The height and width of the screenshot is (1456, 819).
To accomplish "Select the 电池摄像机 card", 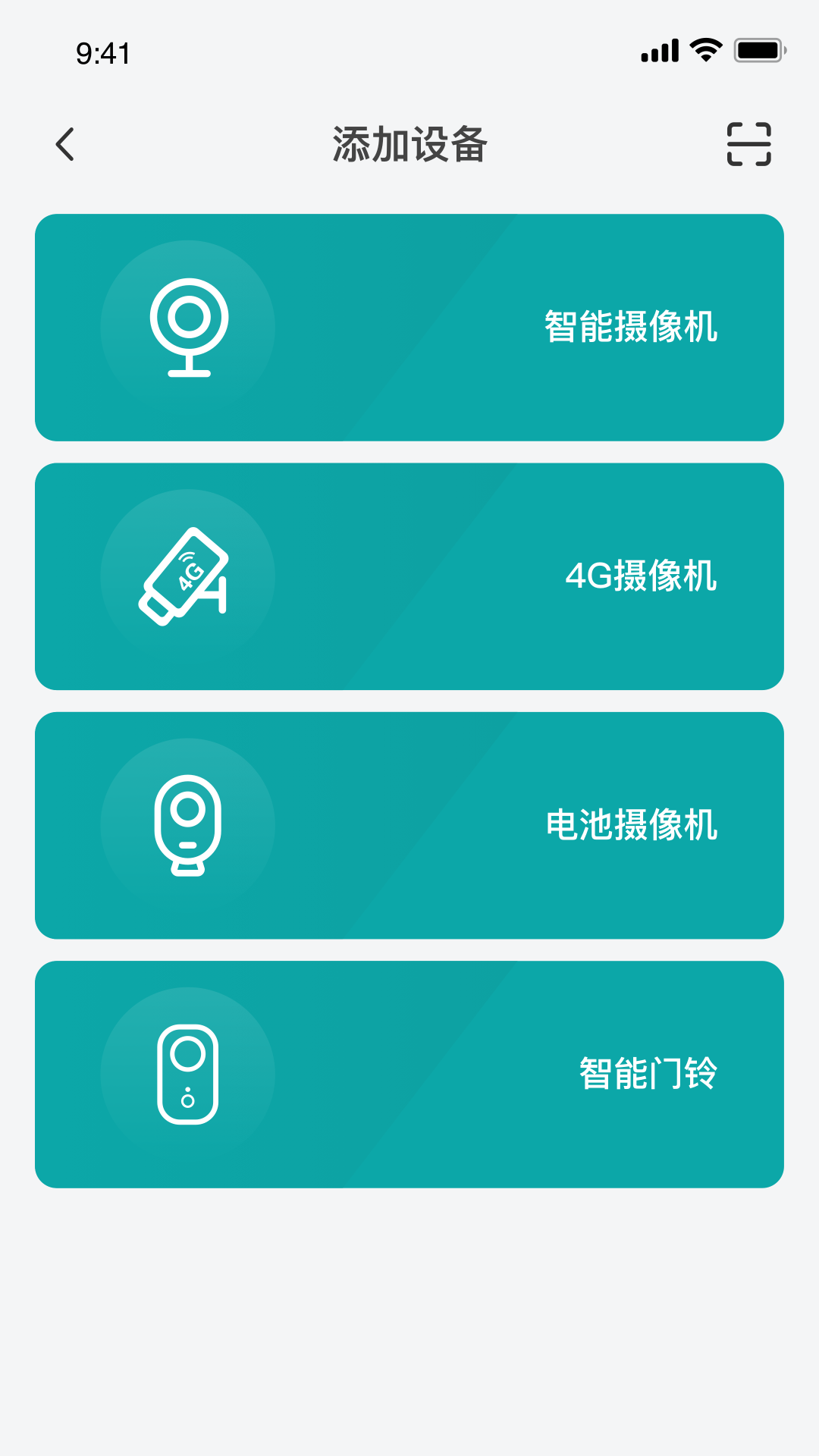I will (409, 827).
